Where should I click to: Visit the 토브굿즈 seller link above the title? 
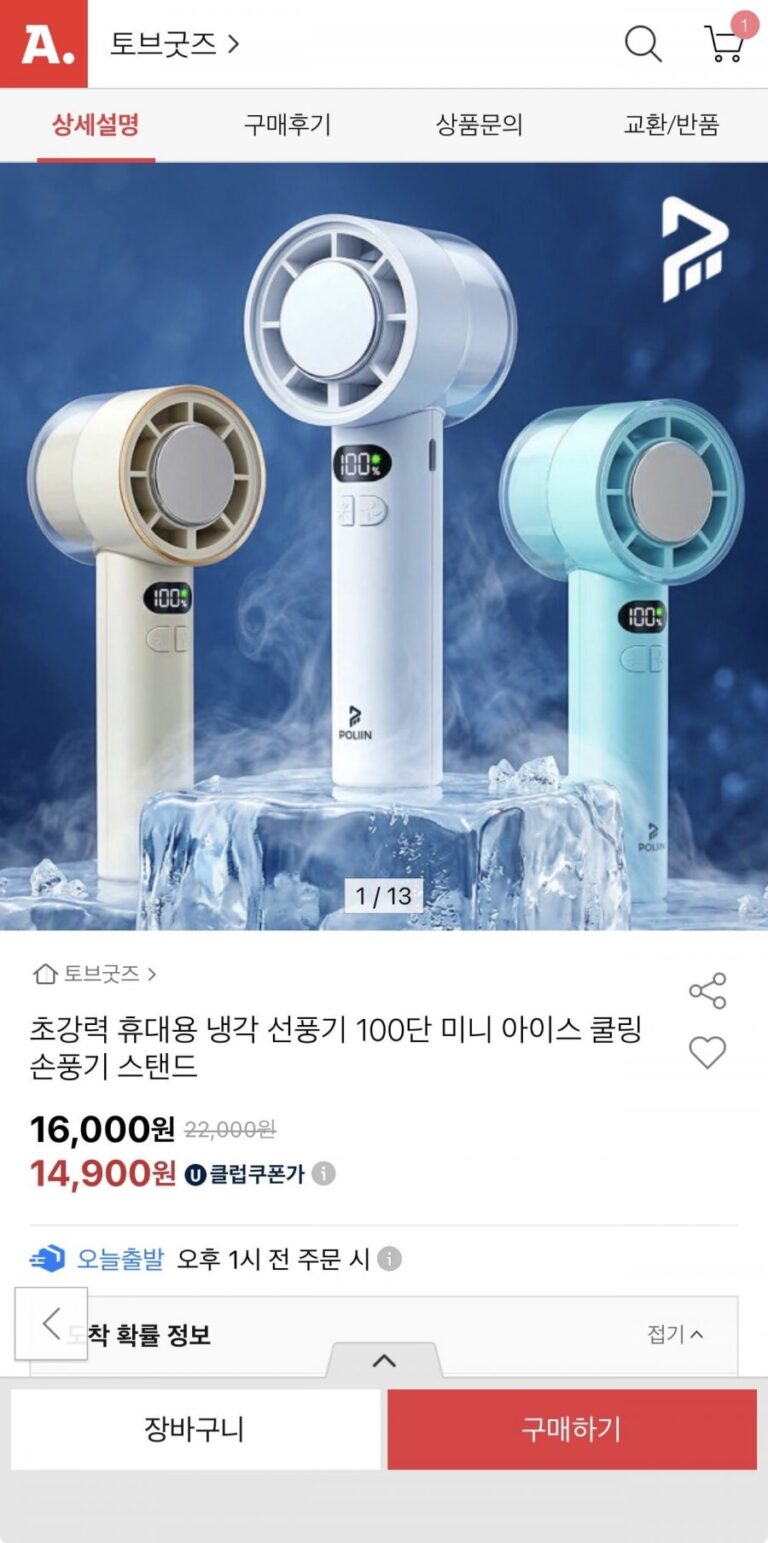point(96,973)
